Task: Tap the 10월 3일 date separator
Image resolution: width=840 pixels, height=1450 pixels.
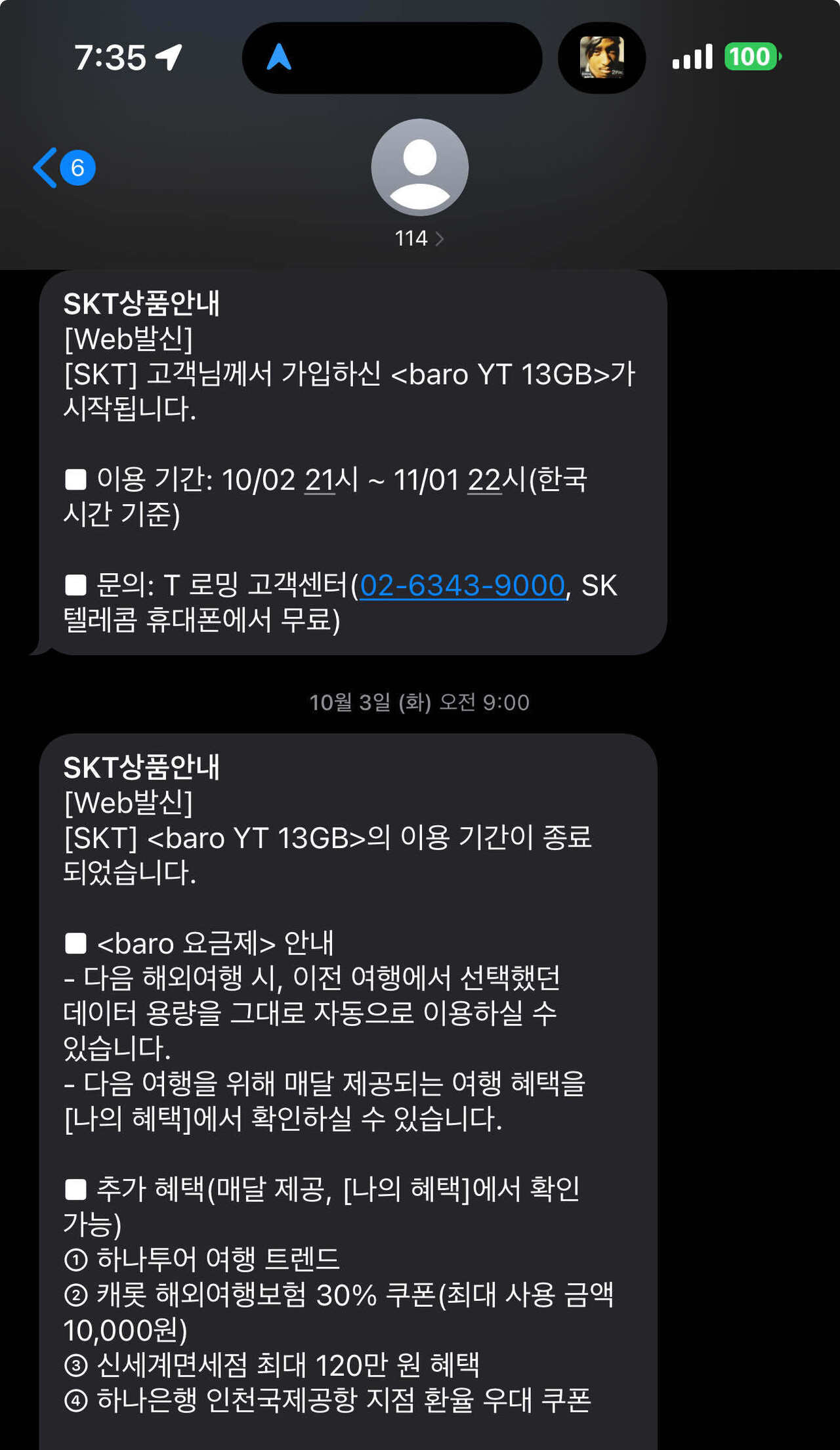Action: pos(419,702)
